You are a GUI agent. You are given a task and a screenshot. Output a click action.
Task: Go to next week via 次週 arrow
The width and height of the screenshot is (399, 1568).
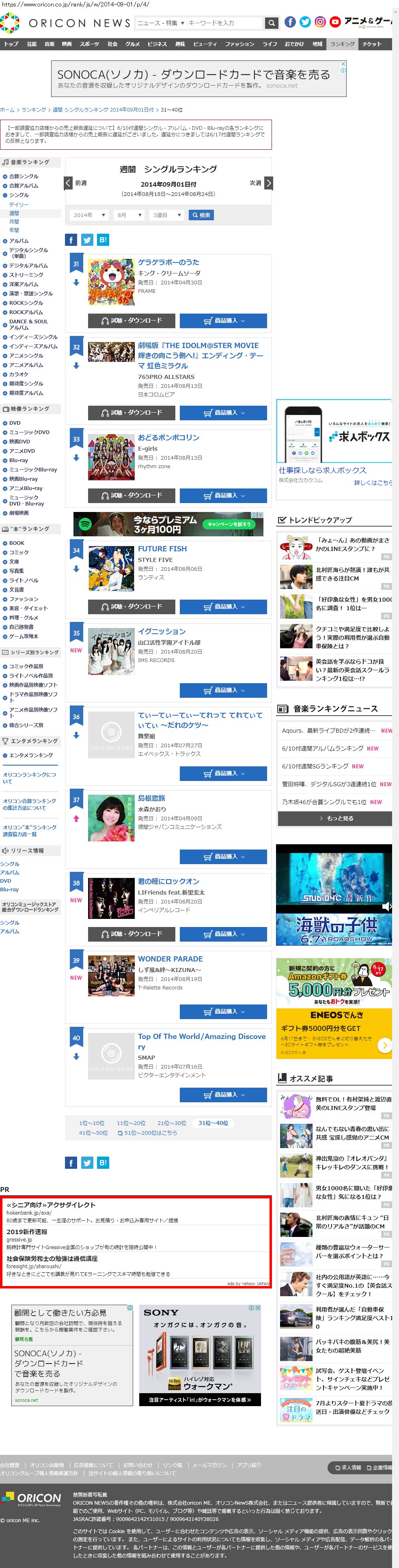pos(268,183)
